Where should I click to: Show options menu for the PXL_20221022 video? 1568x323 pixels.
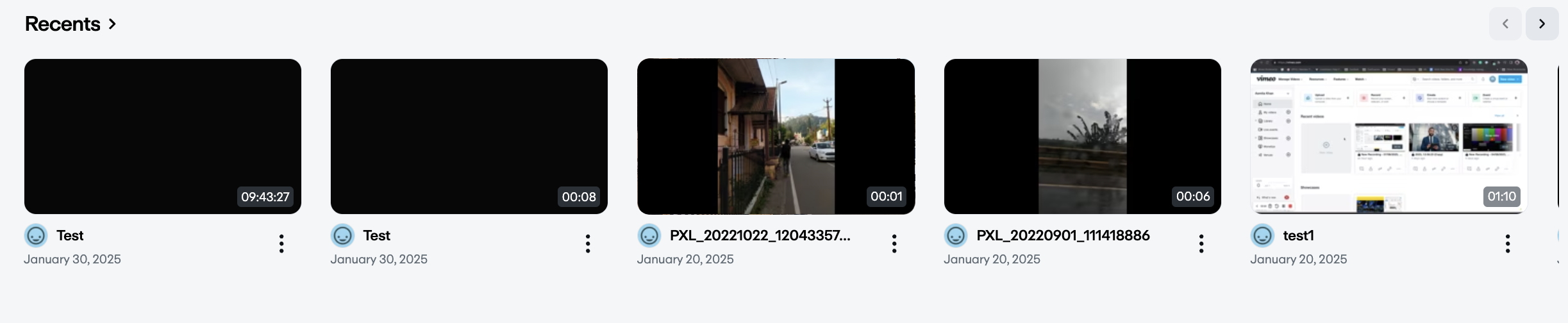[894, 244]
